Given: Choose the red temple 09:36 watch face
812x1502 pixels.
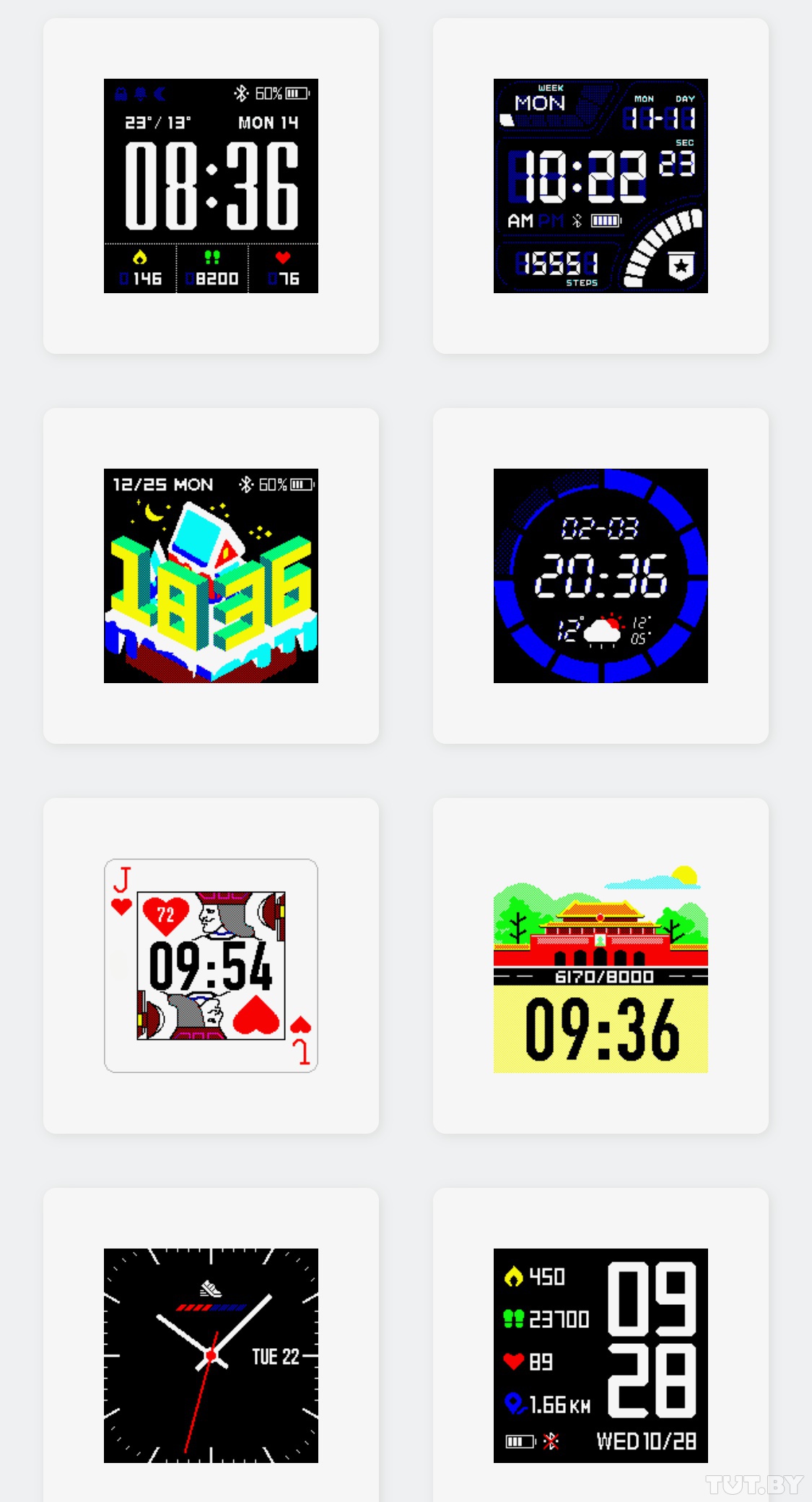Looking at the screenshot, I should [601, 965].
